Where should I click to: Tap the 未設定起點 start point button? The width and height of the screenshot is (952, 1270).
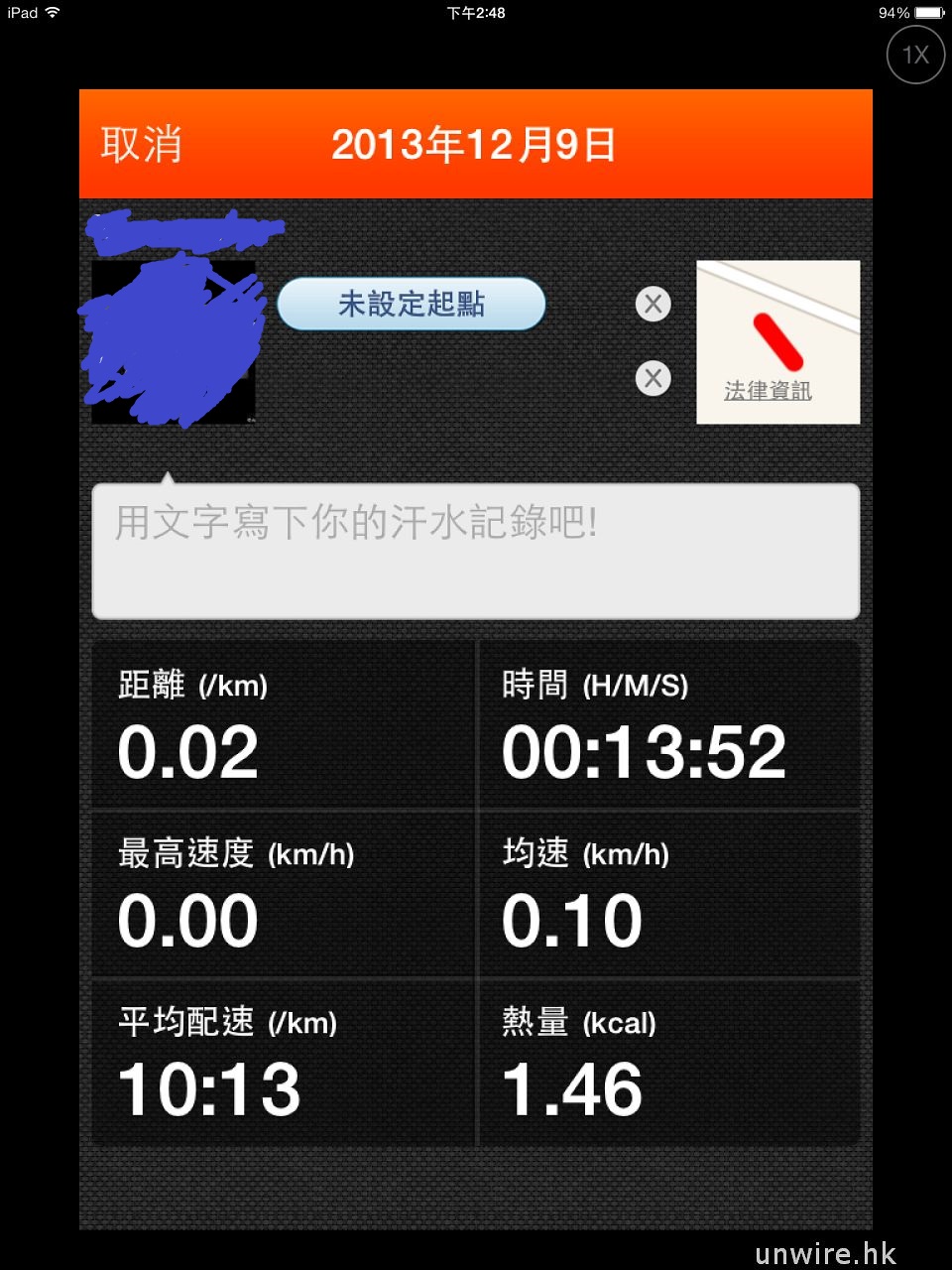click(411, 304)
